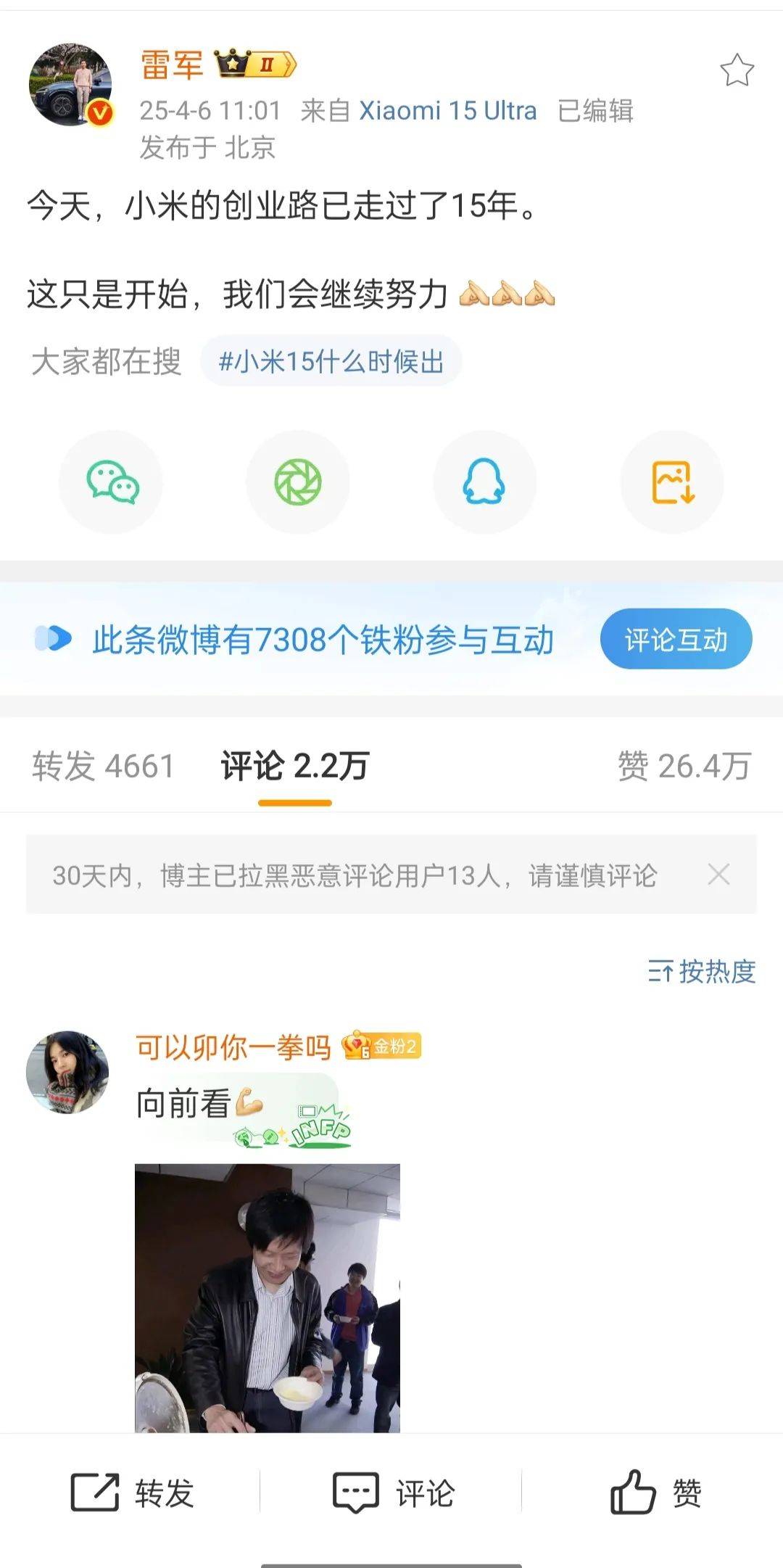Open the Xiaomi 15 Ultra source link

[x=447, y=111]
